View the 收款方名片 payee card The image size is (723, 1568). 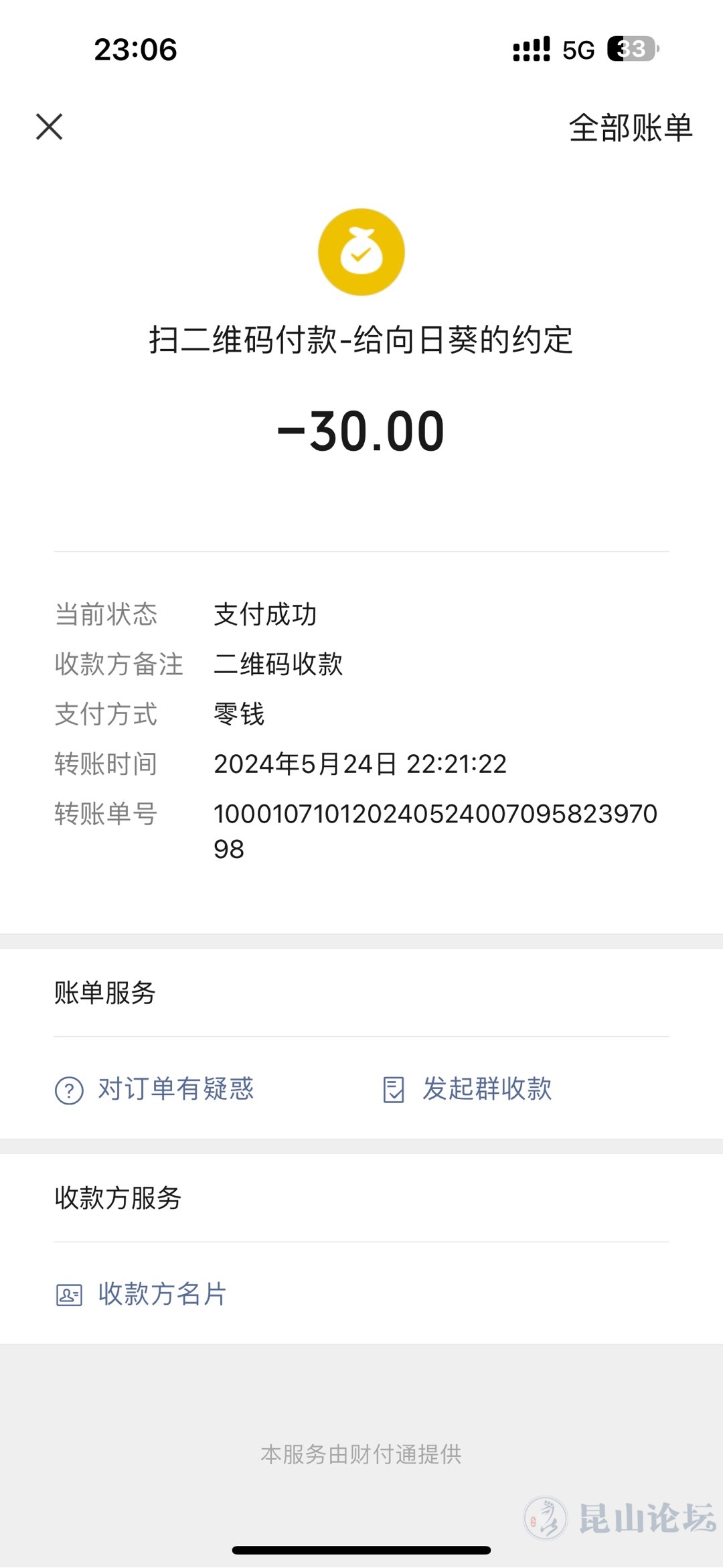click(142, 1294)
